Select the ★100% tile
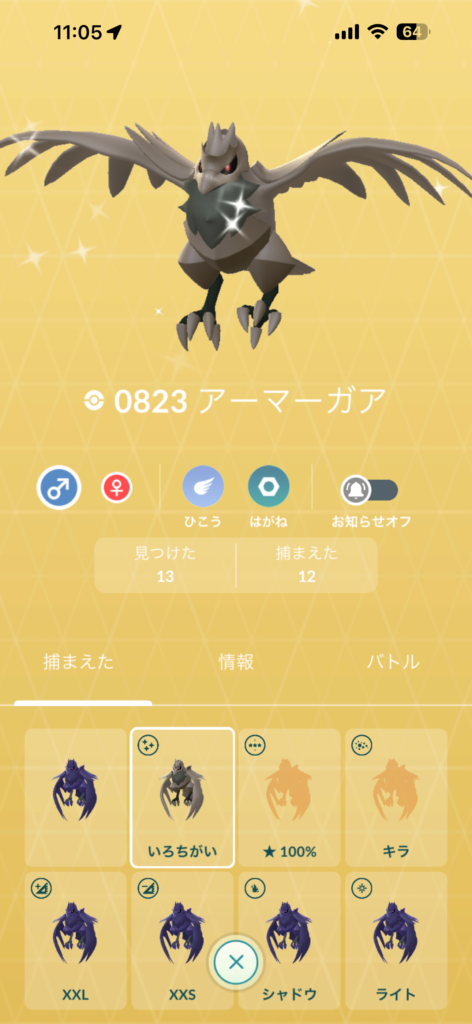The width and height of the screenshot is (472, 1024). tap(289, 797)
